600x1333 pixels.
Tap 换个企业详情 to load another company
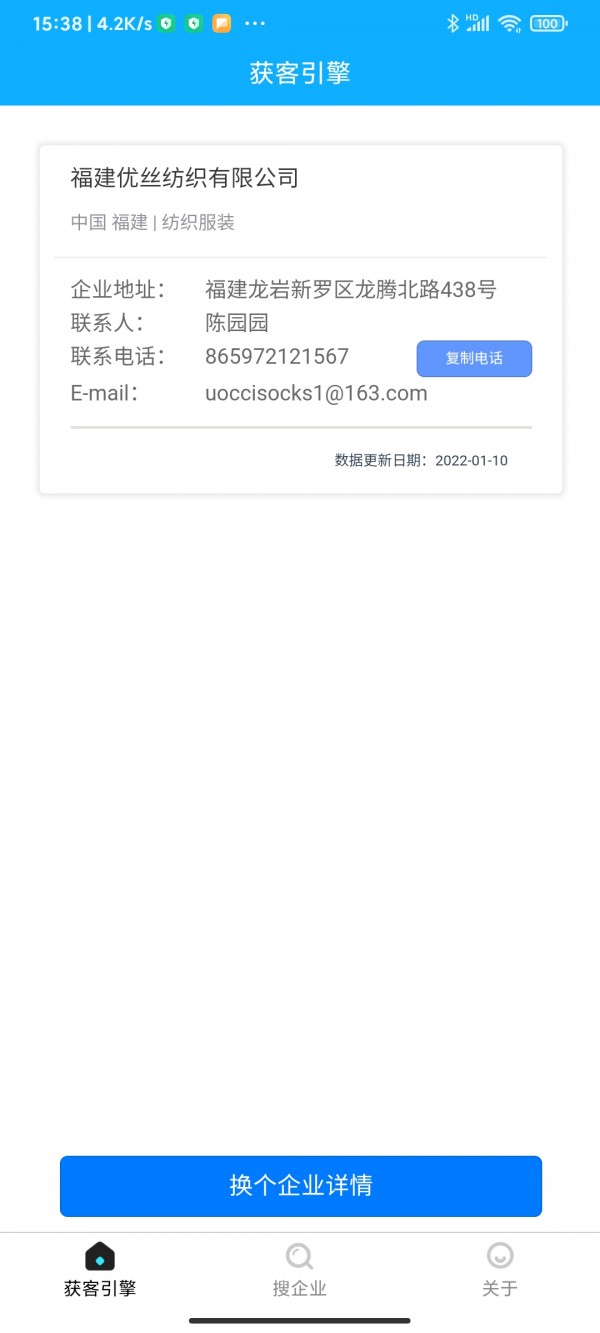pos(300,1186)
